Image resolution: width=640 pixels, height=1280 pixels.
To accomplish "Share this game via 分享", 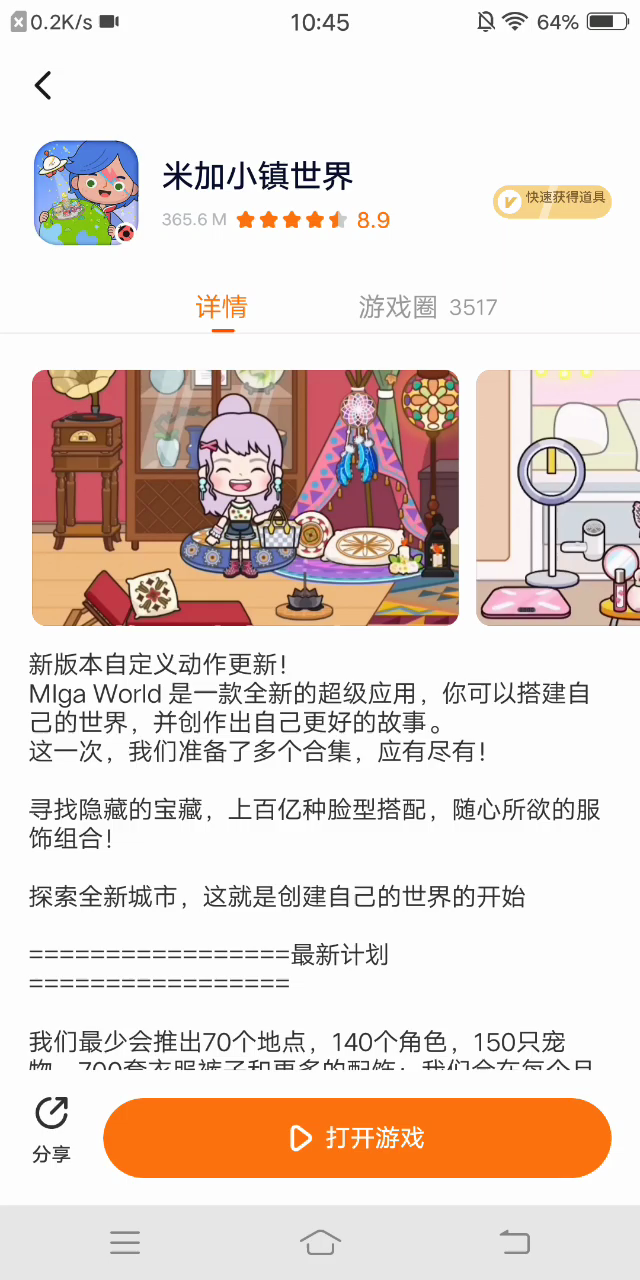I will [x=51, y=1130].
